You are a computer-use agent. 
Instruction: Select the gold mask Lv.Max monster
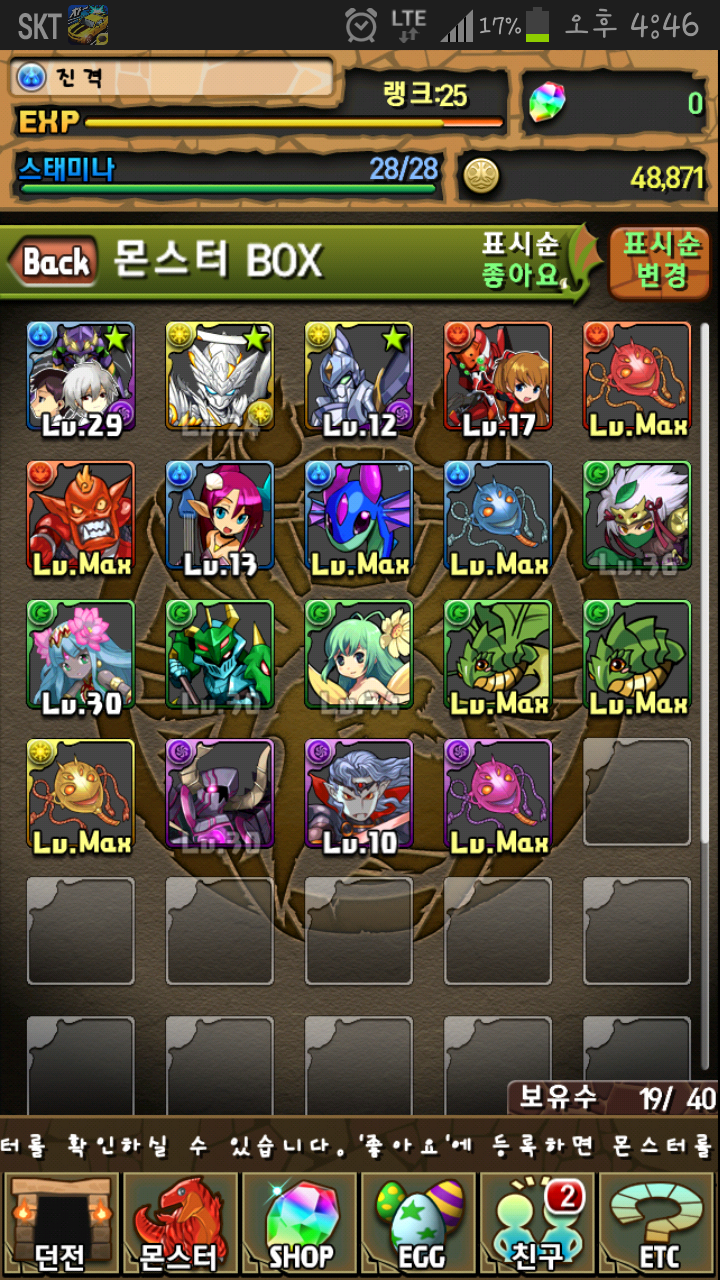[81, 793]
